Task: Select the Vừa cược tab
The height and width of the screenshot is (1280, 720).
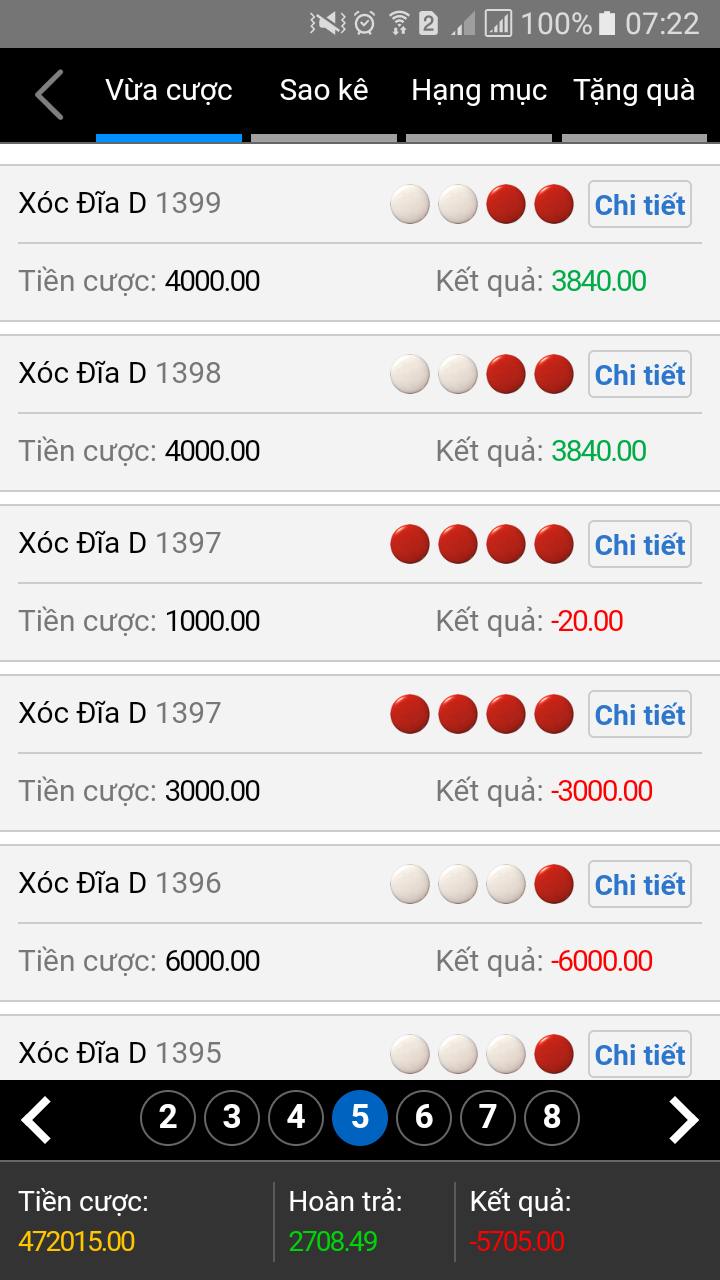Action: pos(169,91)
